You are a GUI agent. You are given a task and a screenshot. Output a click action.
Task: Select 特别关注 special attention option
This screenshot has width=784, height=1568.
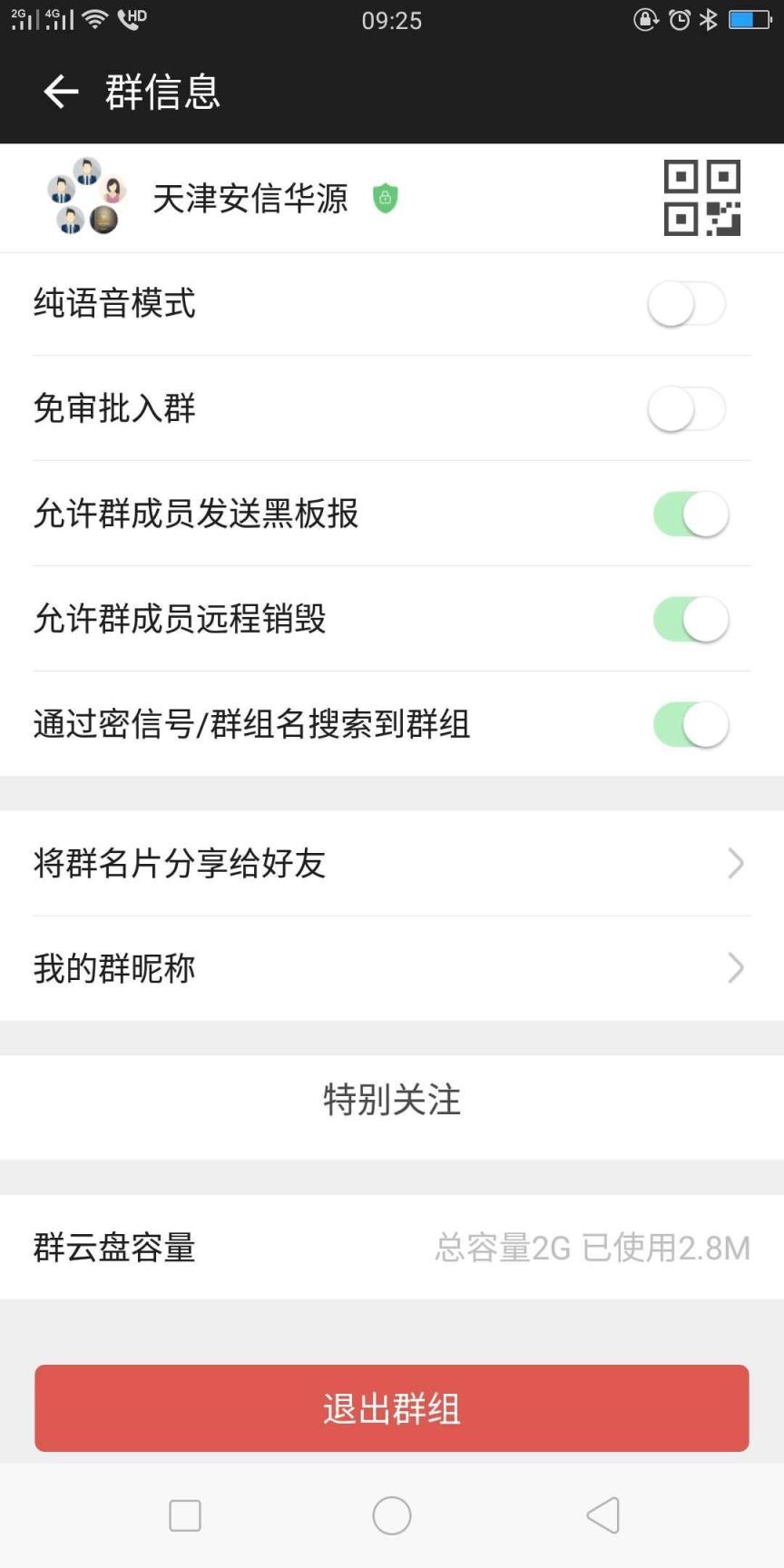point(391,1101)
